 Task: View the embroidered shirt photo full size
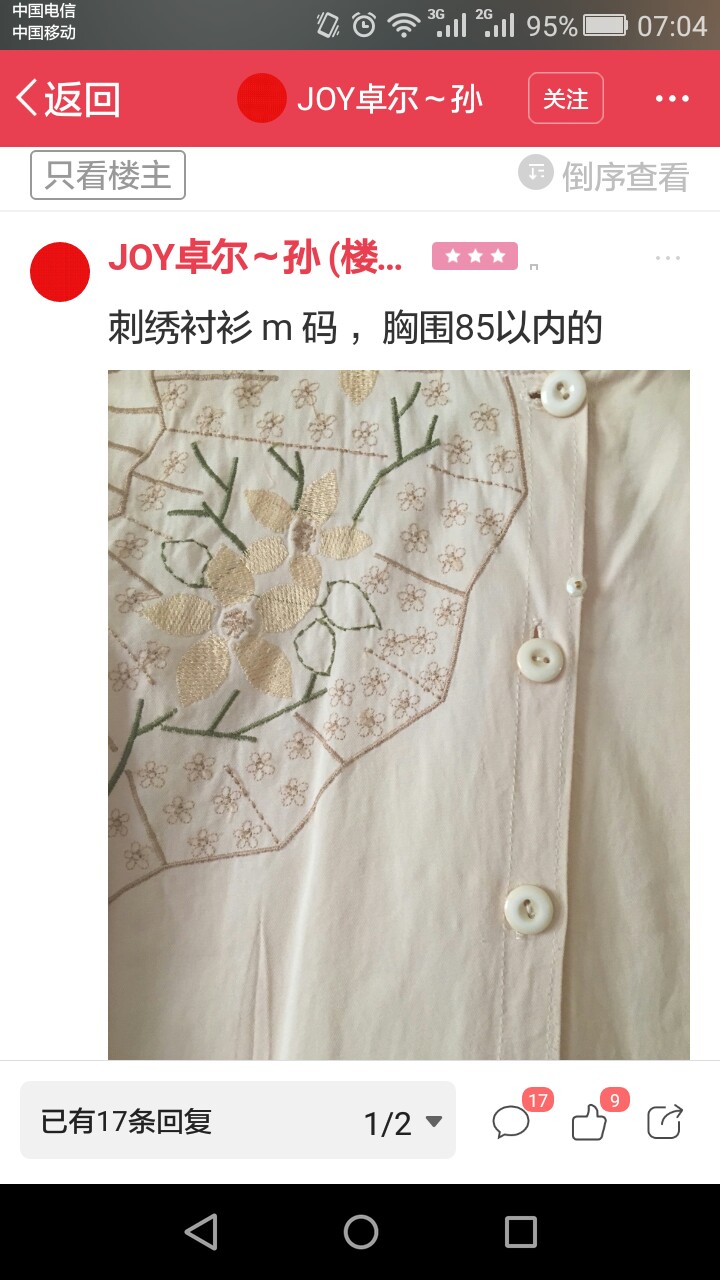point(399,714)
